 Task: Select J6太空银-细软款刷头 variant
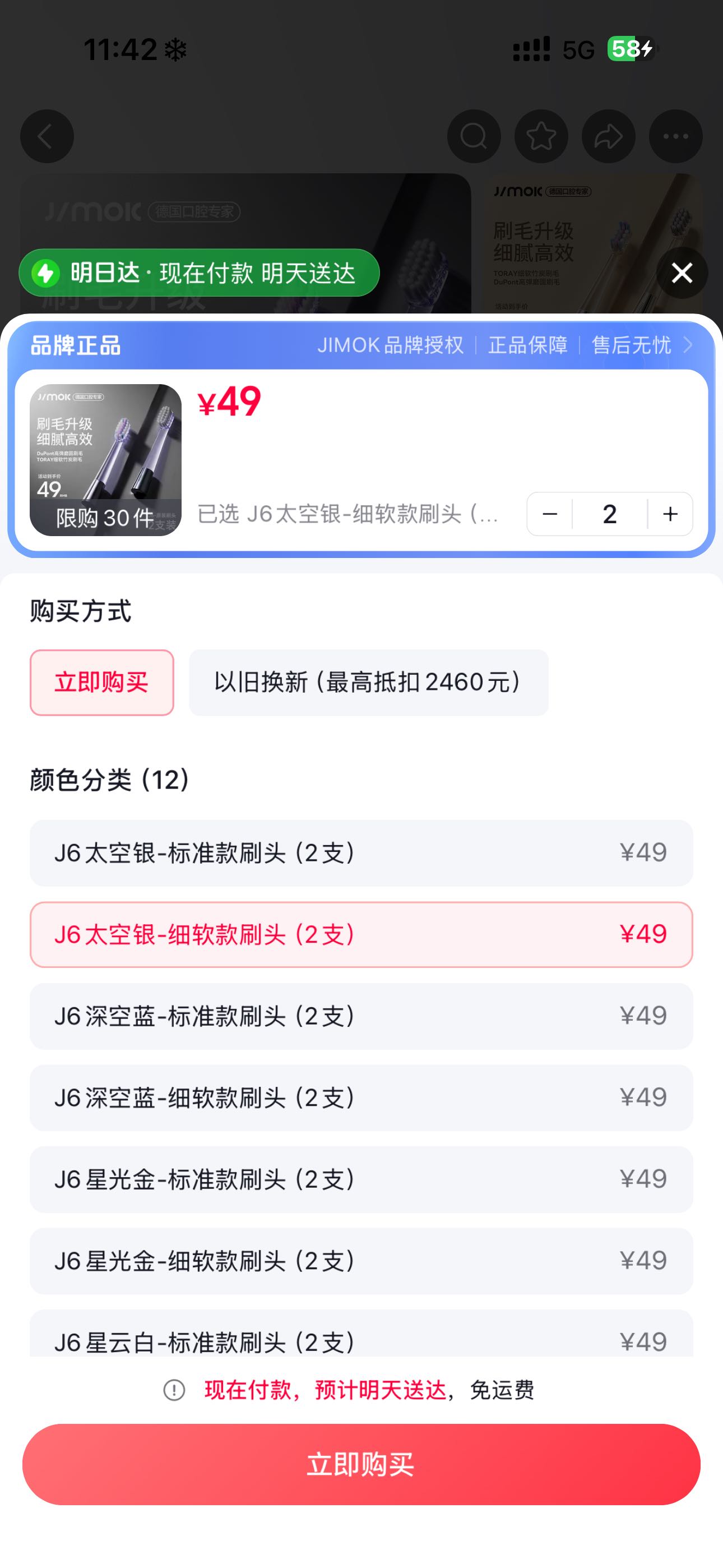(361, 934)
